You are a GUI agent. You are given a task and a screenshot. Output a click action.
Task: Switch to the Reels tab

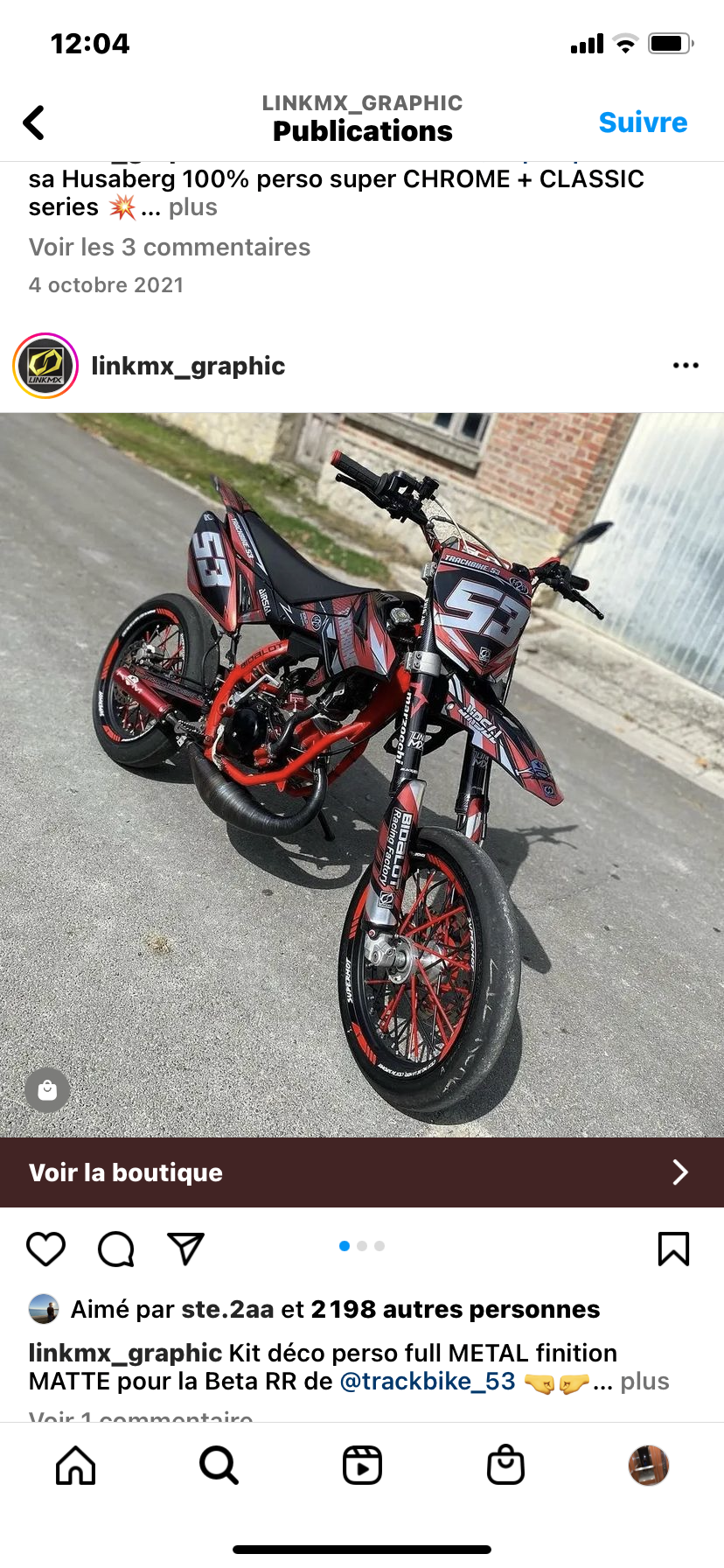point(362,1465)
